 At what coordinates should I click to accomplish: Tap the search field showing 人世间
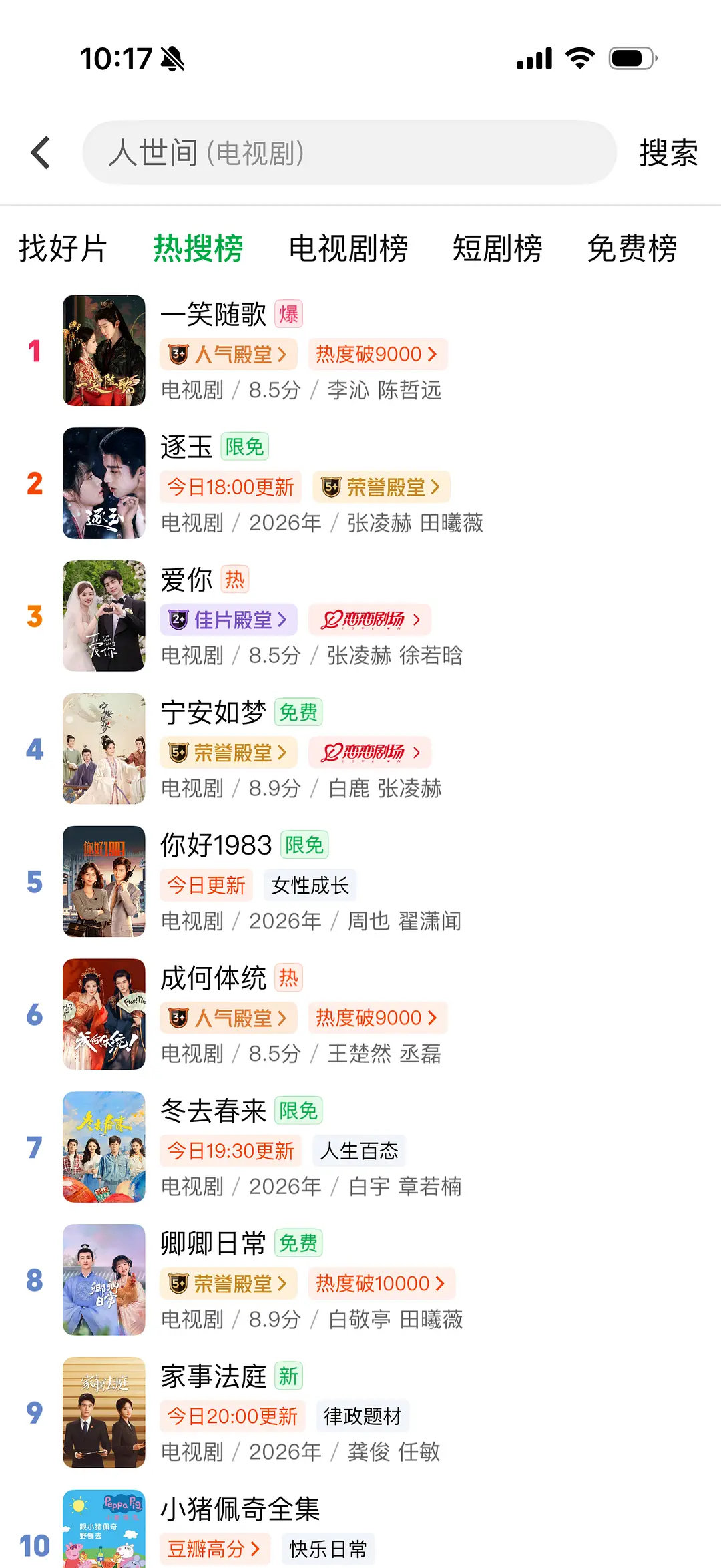point(348,152)
